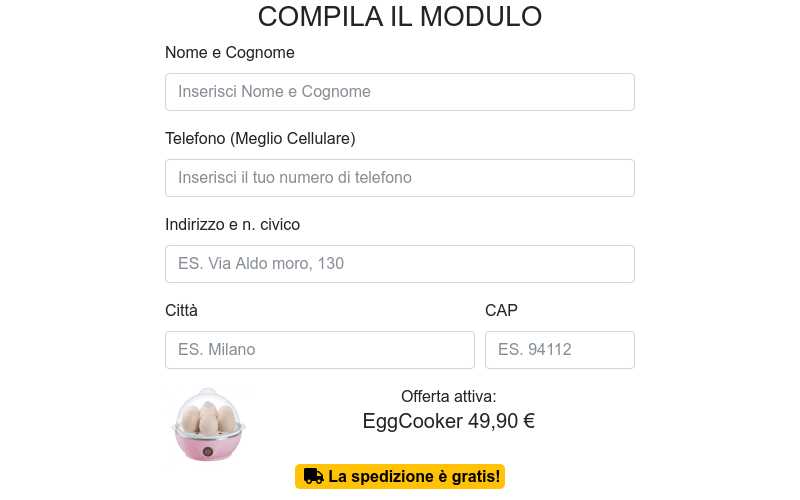
Task: Tap the Città input field
Action: (x=320, y=350)
